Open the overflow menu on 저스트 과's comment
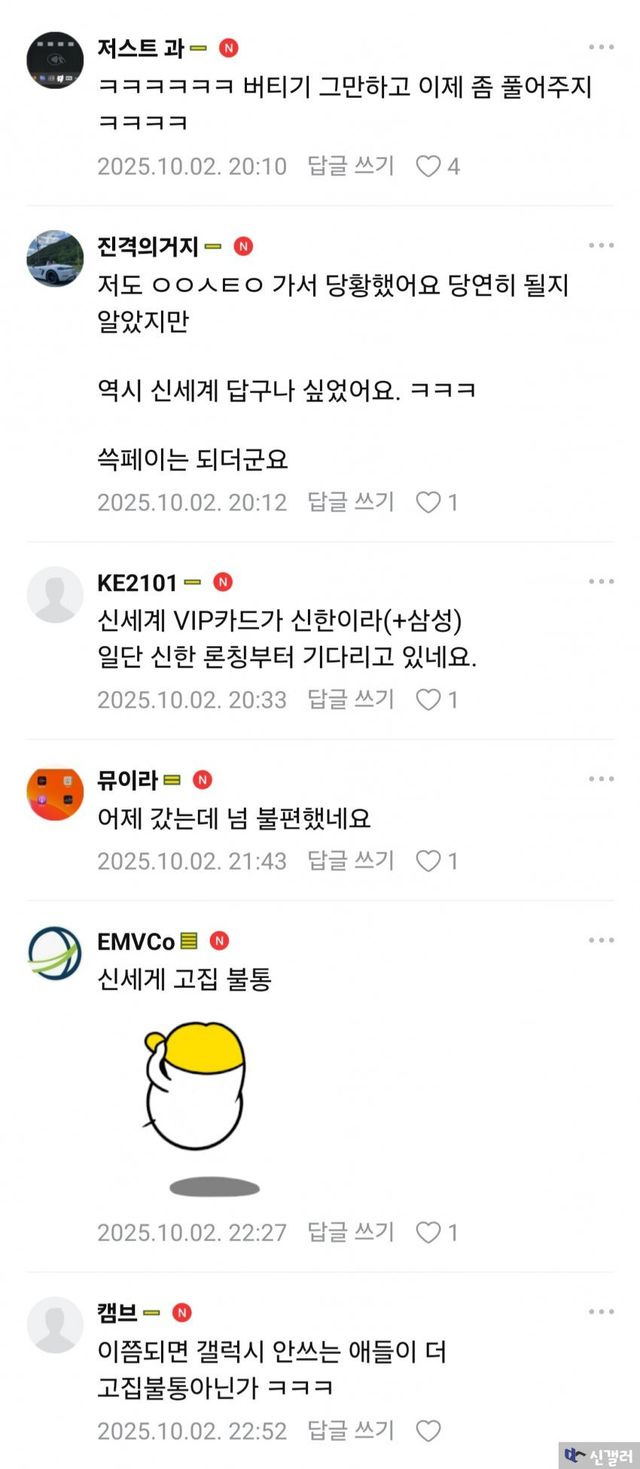This screenshot has width=640, height=1469. pyautogui.click(x=601, y=47)
